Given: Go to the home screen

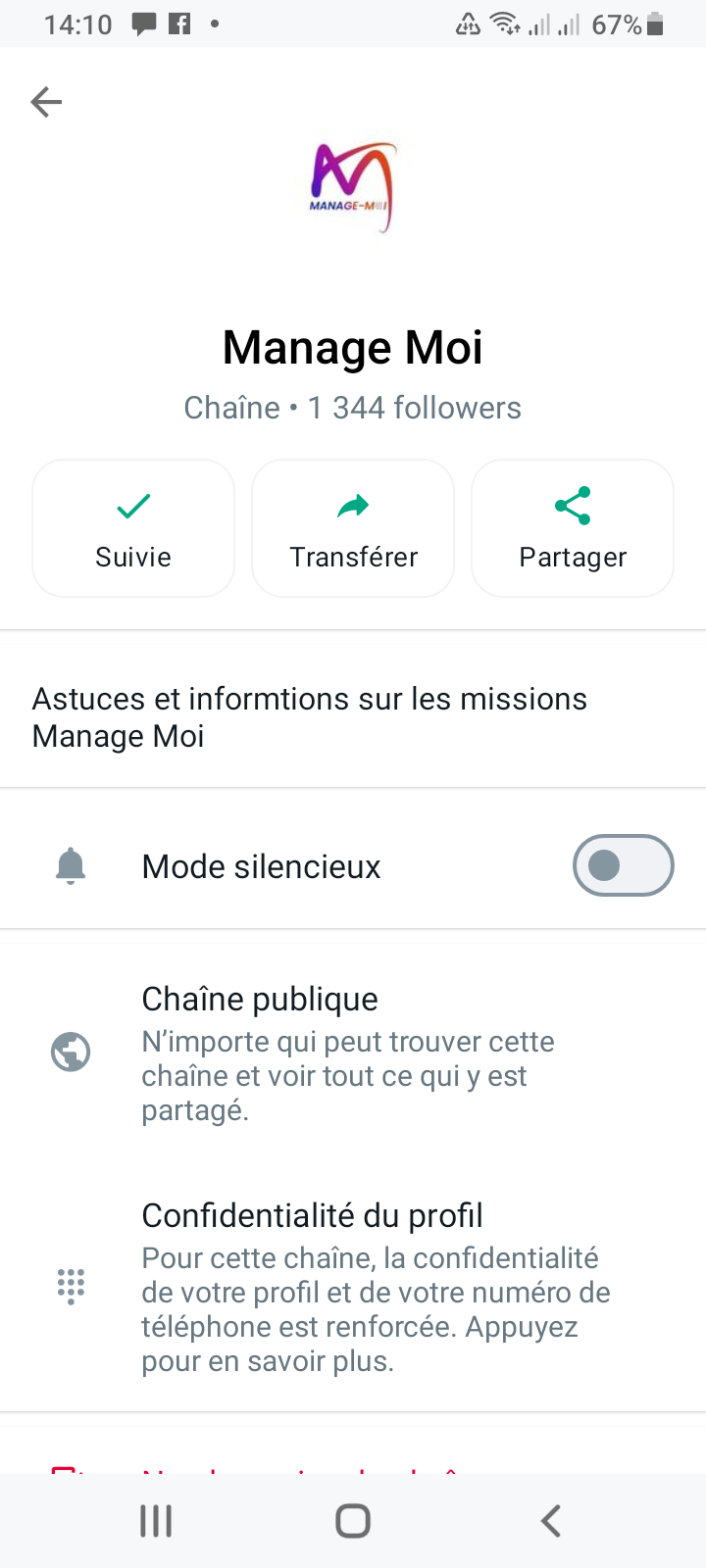Looking at the screenshot, I should pyautogui.click(x=353, y=1521).
